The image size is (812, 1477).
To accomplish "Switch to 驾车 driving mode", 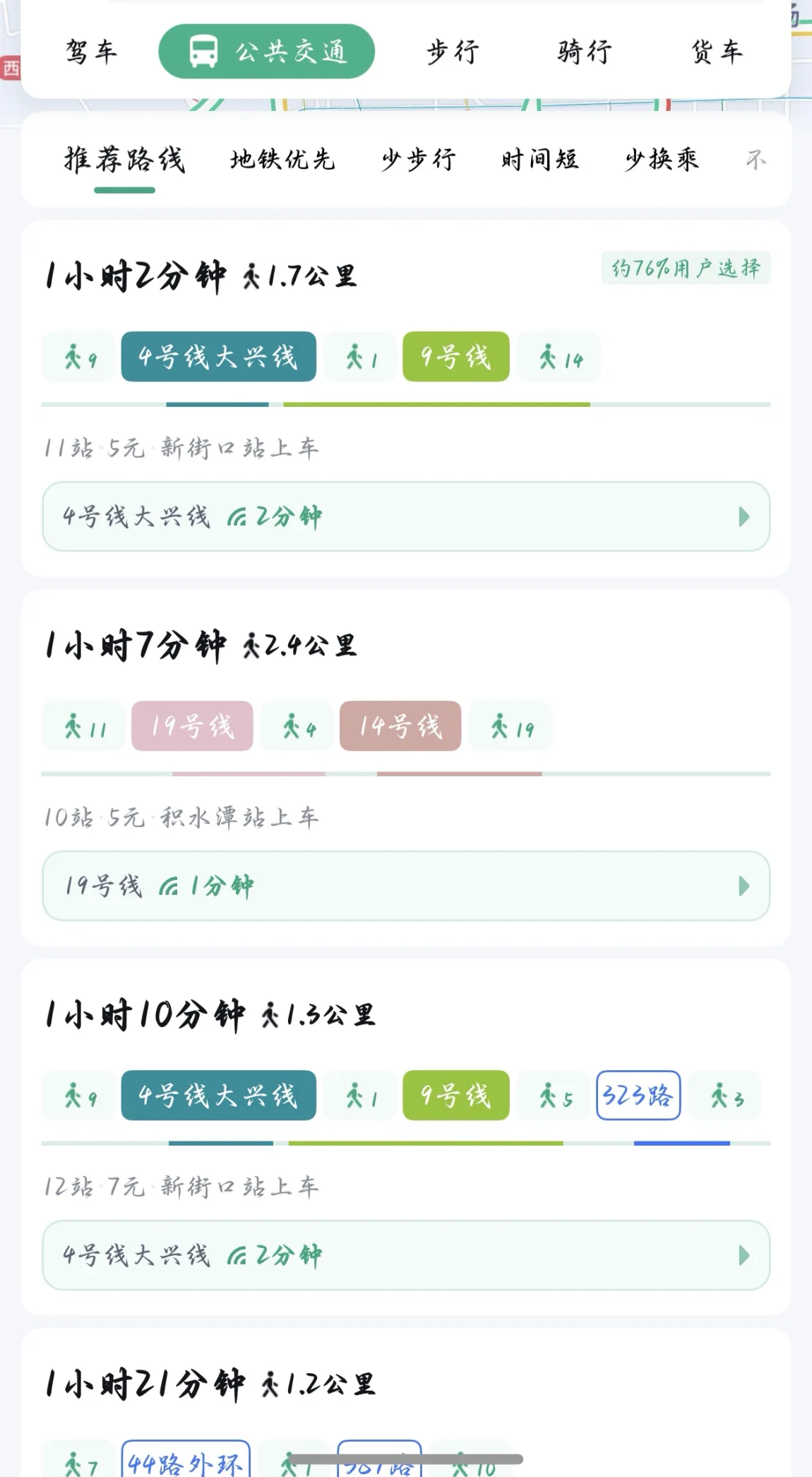I will pyautogui.click(x=91, y=52).
